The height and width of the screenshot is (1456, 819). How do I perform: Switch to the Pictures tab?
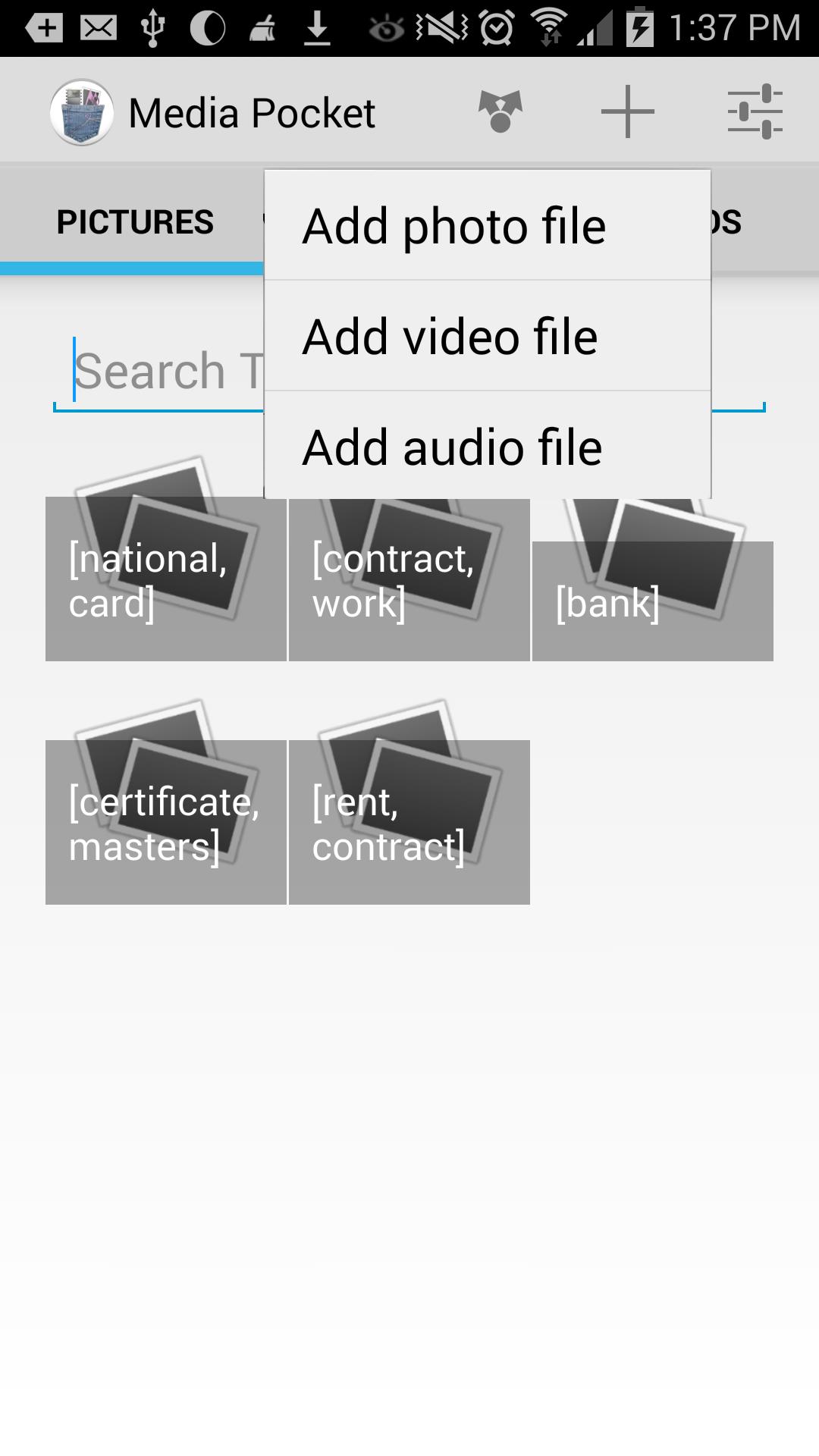135,222
